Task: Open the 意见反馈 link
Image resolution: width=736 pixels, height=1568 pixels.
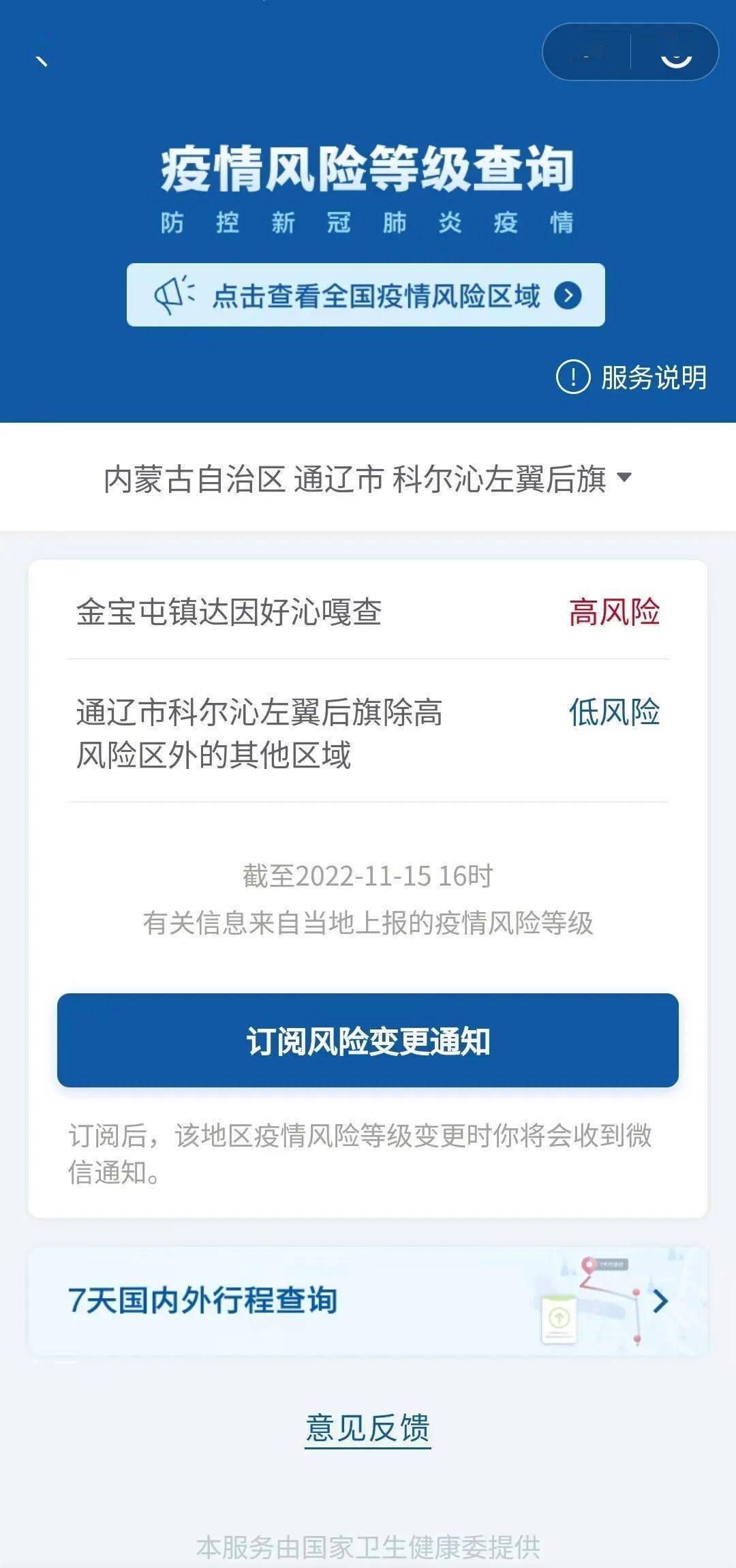Action: pos(367,1427)
